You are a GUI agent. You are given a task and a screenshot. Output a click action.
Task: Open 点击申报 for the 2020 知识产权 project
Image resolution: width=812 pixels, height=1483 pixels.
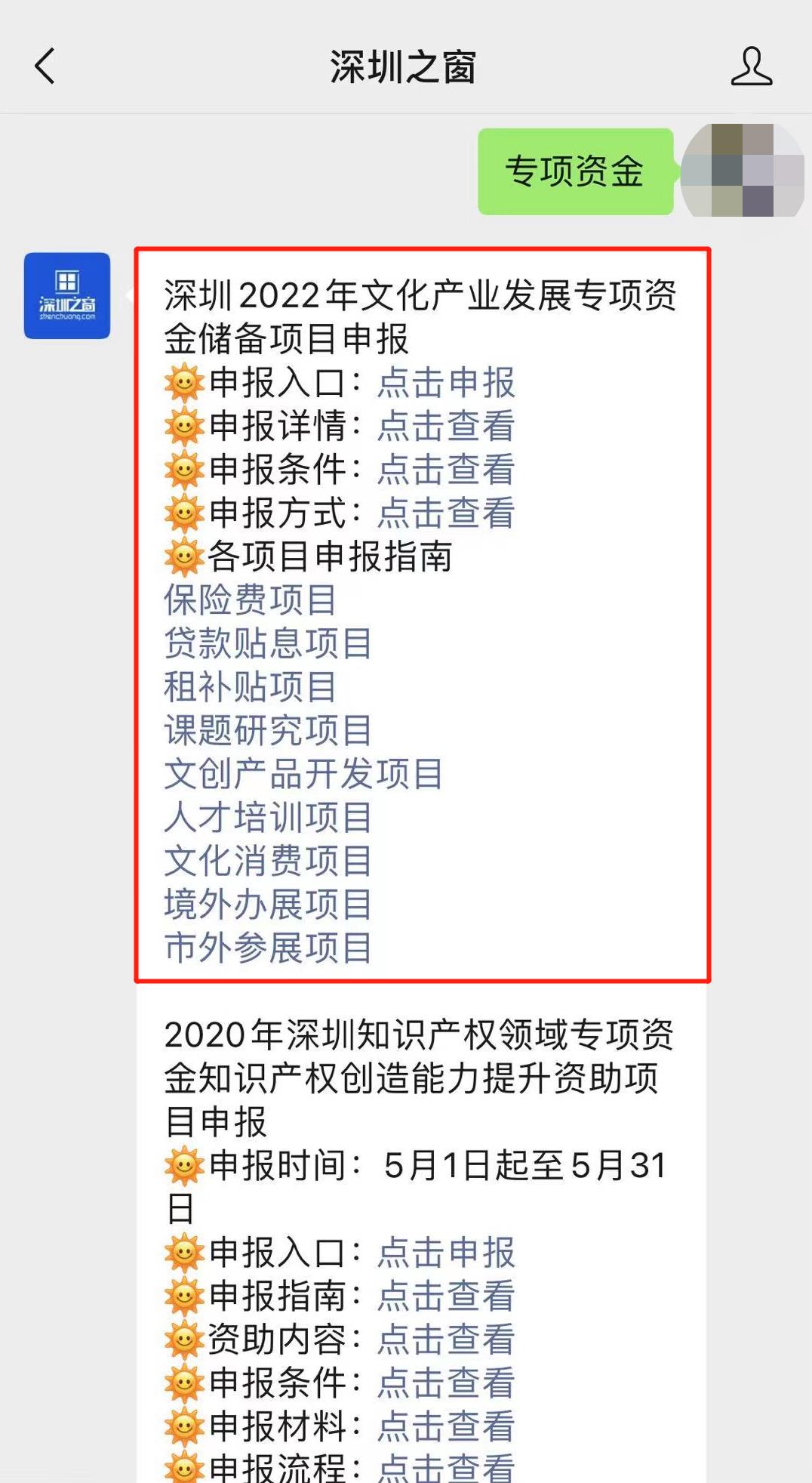pyautogui.click(x=445, y=1253)
